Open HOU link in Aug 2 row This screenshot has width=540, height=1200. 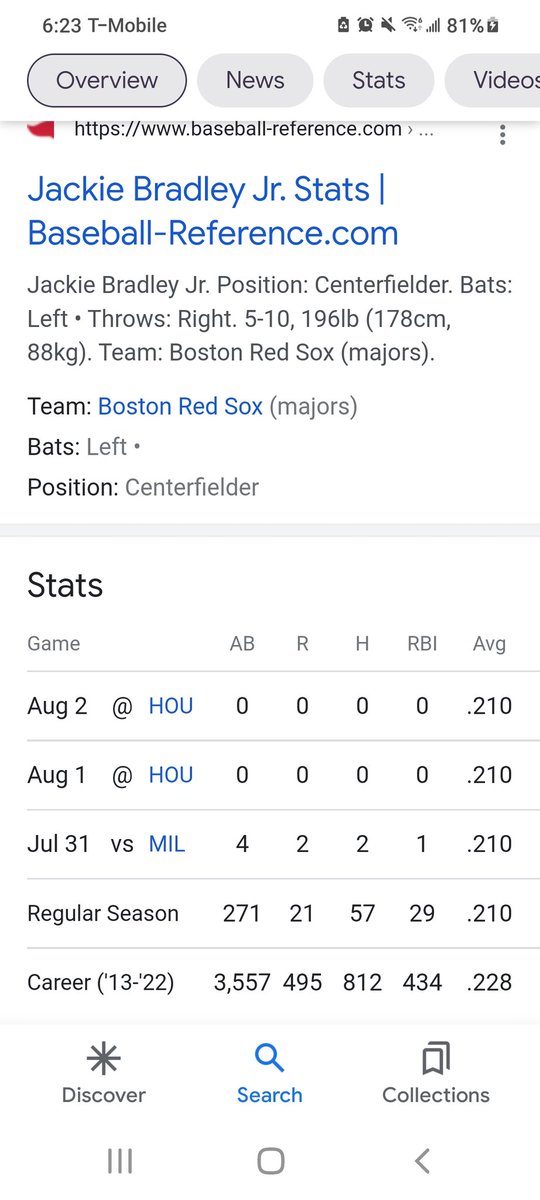coord(171,706)
